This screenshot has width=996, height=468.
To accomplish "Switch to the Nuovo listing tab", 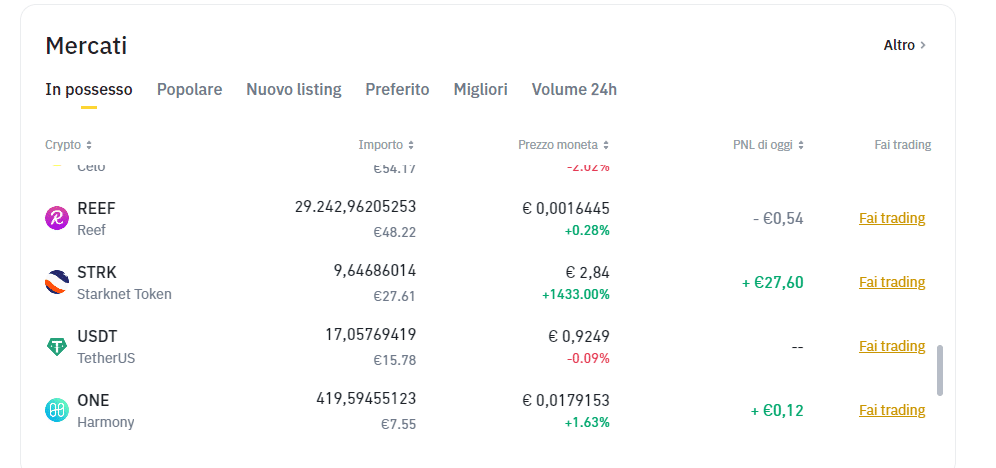I will pos(293,89).
